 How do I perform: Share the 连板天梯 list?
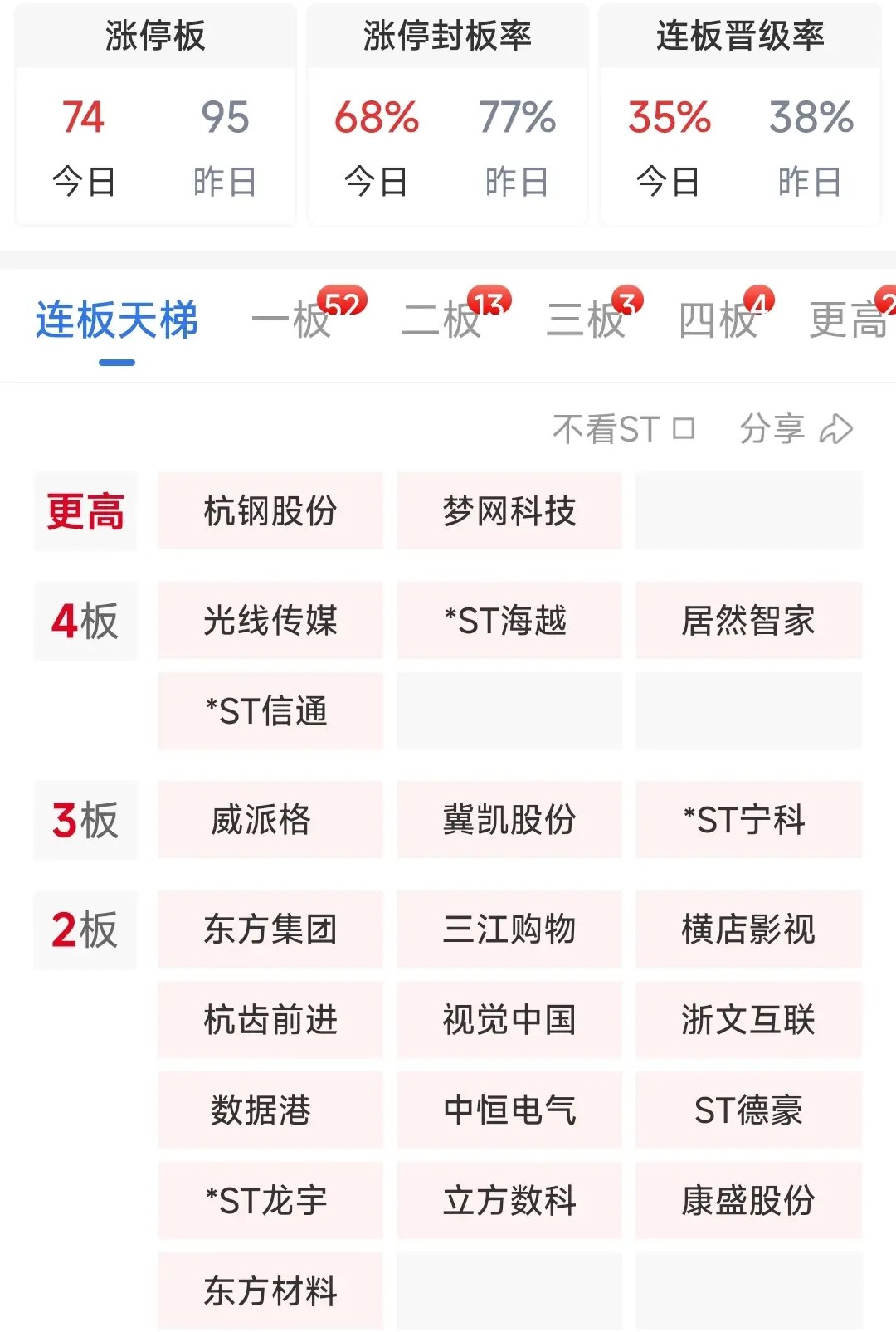tap(796, 429)
